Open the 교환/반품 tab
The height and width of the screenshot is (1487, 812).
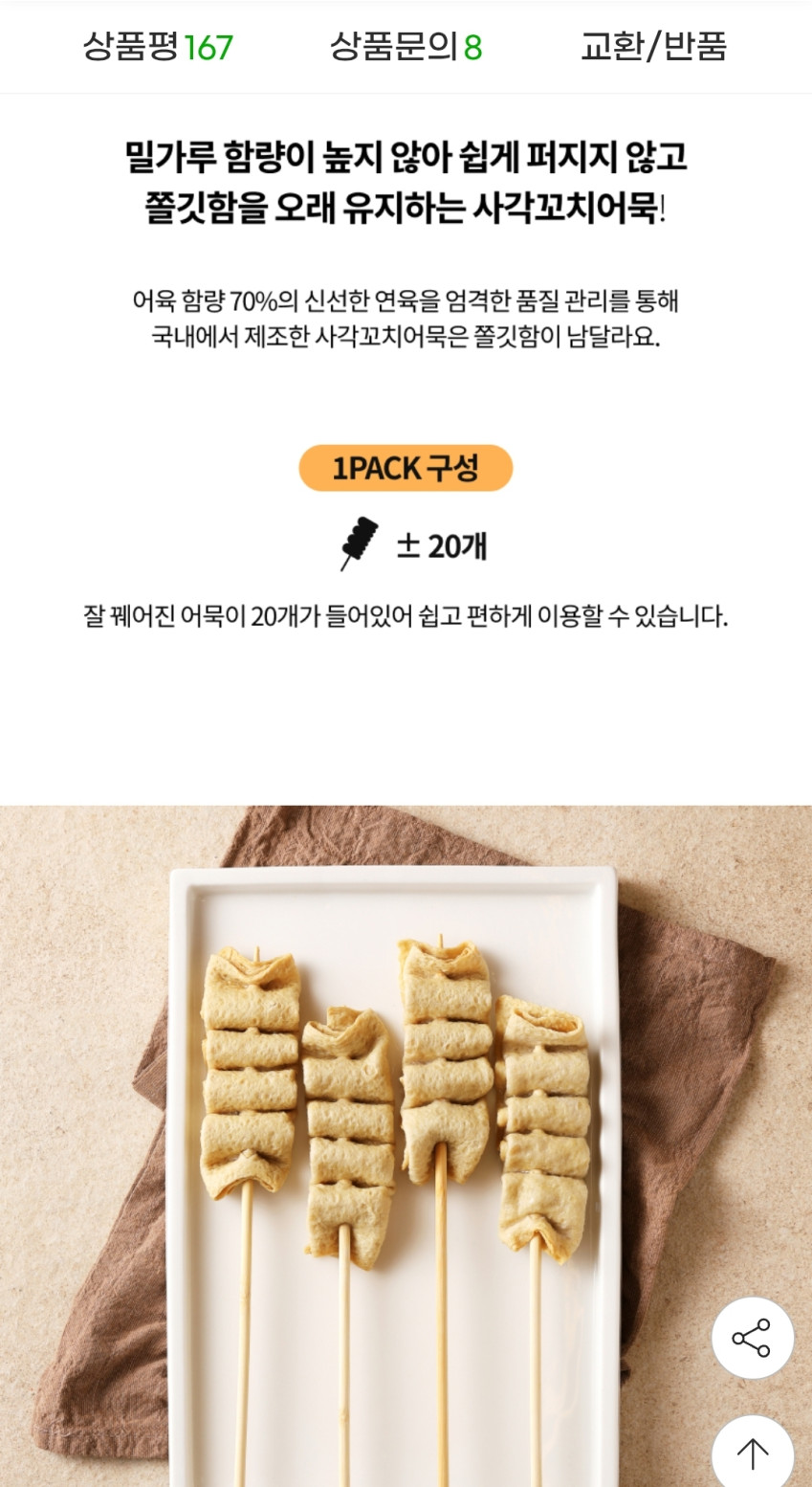tap(654, 46)
